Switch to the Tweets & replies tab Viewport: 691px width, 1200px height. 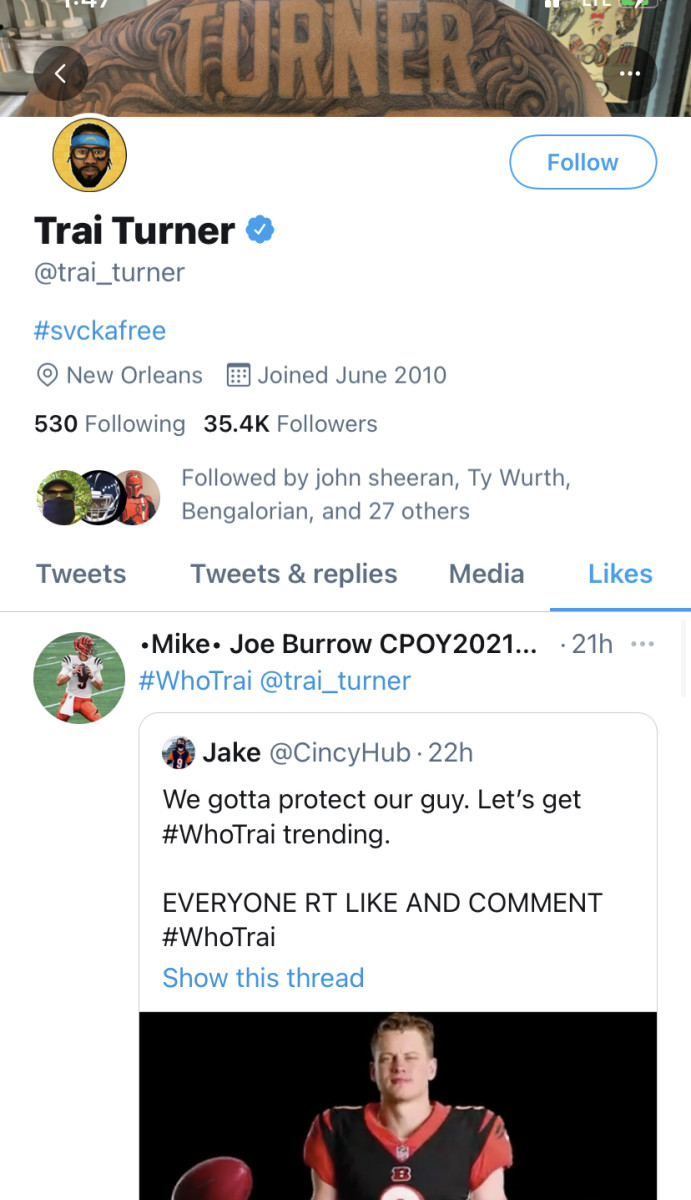click(x=294, y=574)
